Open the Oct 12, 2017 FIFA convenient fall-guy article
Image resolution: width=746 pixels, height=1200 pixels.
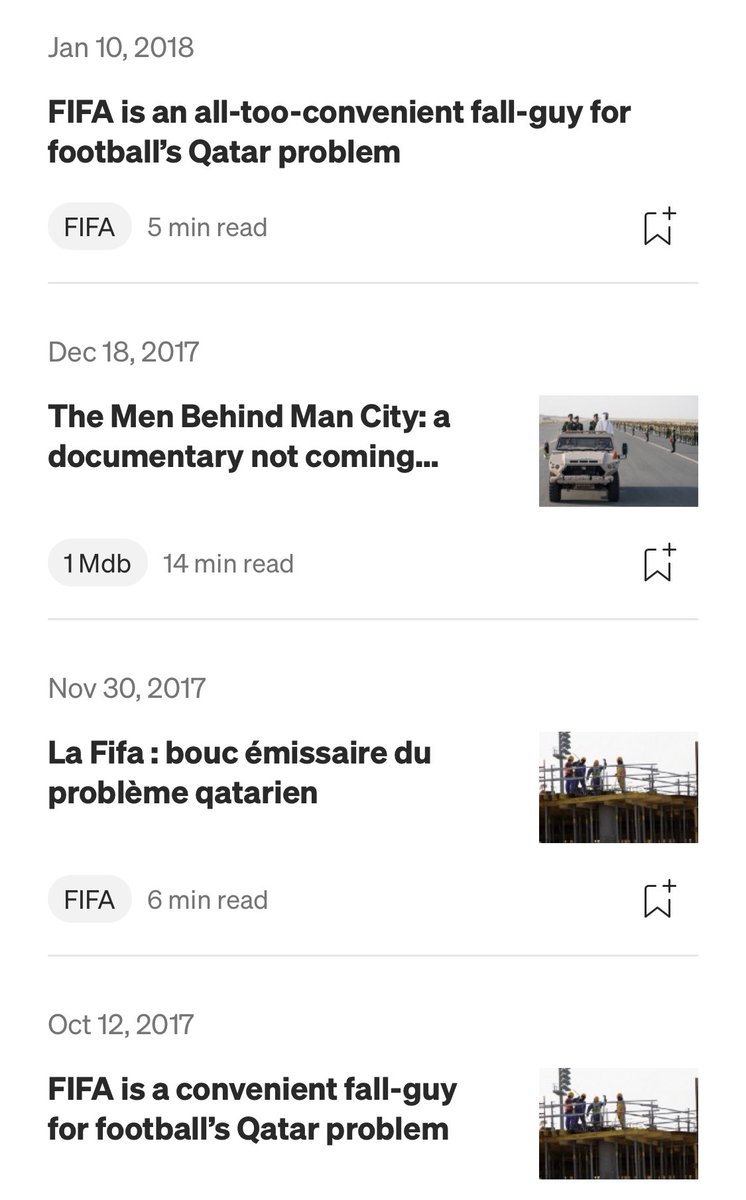(252, 1109)
